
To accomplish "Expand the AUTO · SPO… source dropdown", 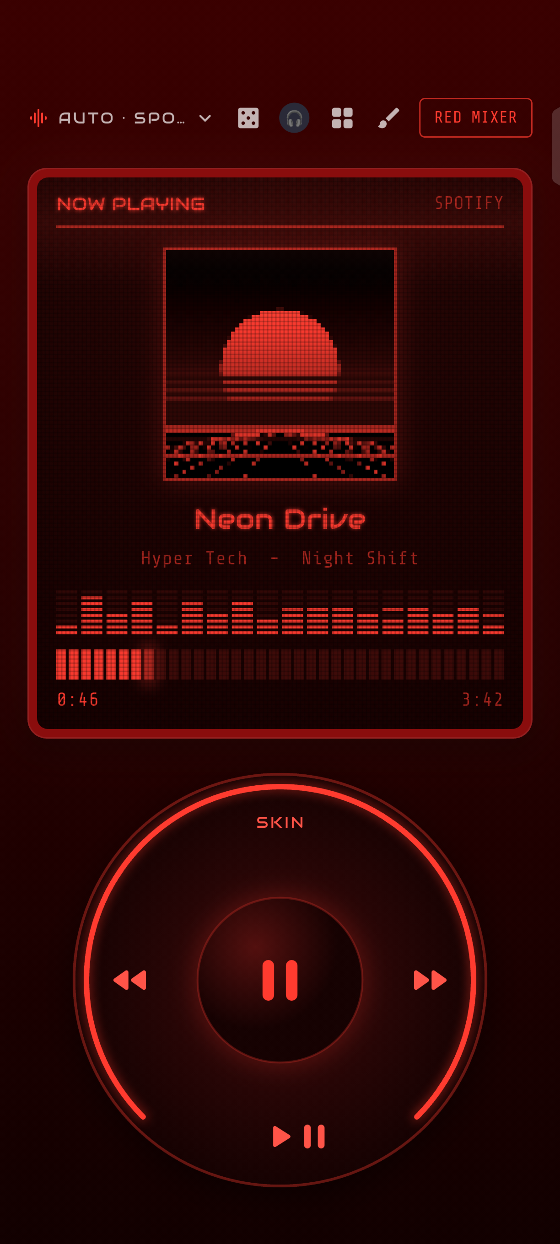I will point(121,118).
